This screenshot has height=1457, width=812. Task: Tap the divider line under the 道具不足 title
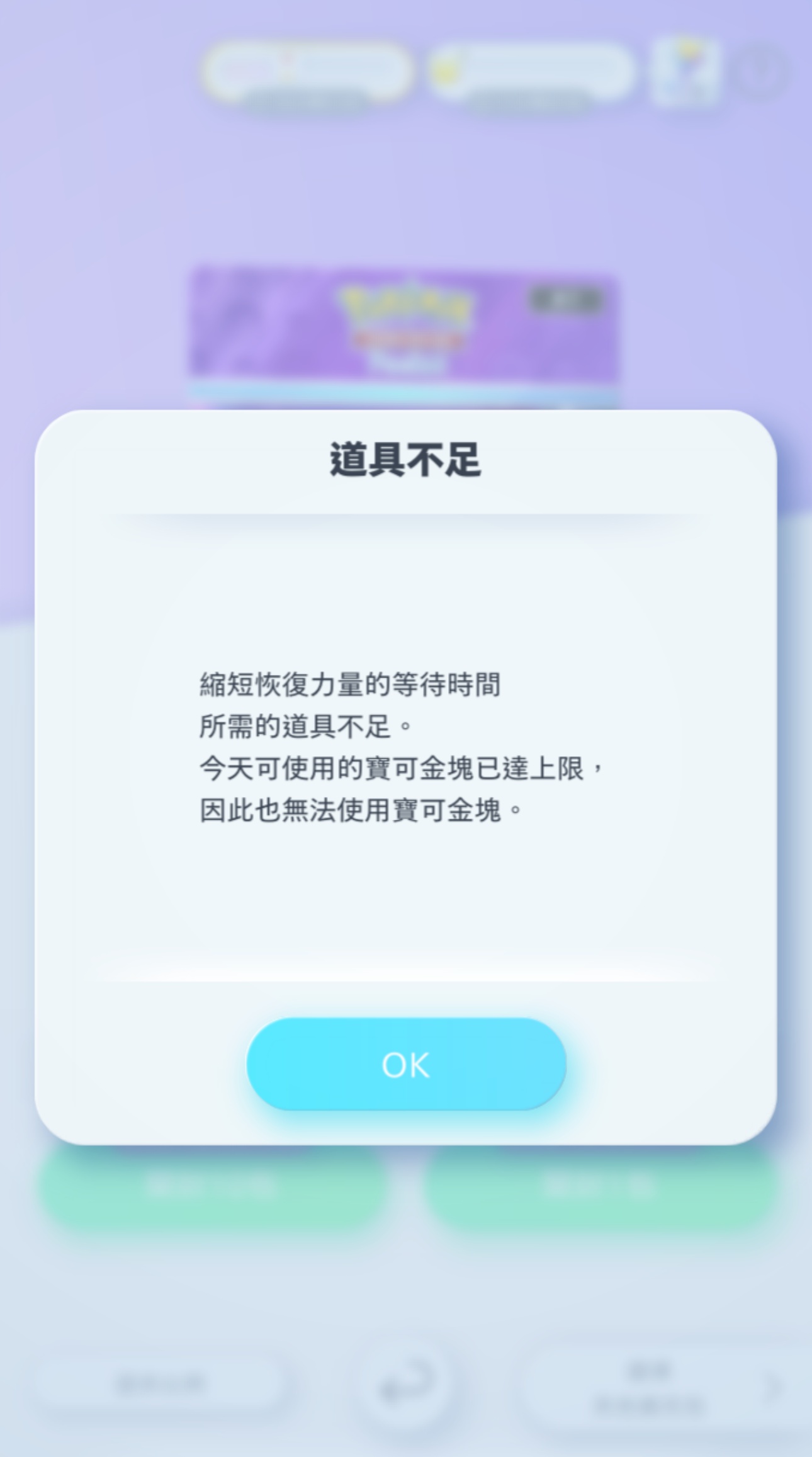406,516
